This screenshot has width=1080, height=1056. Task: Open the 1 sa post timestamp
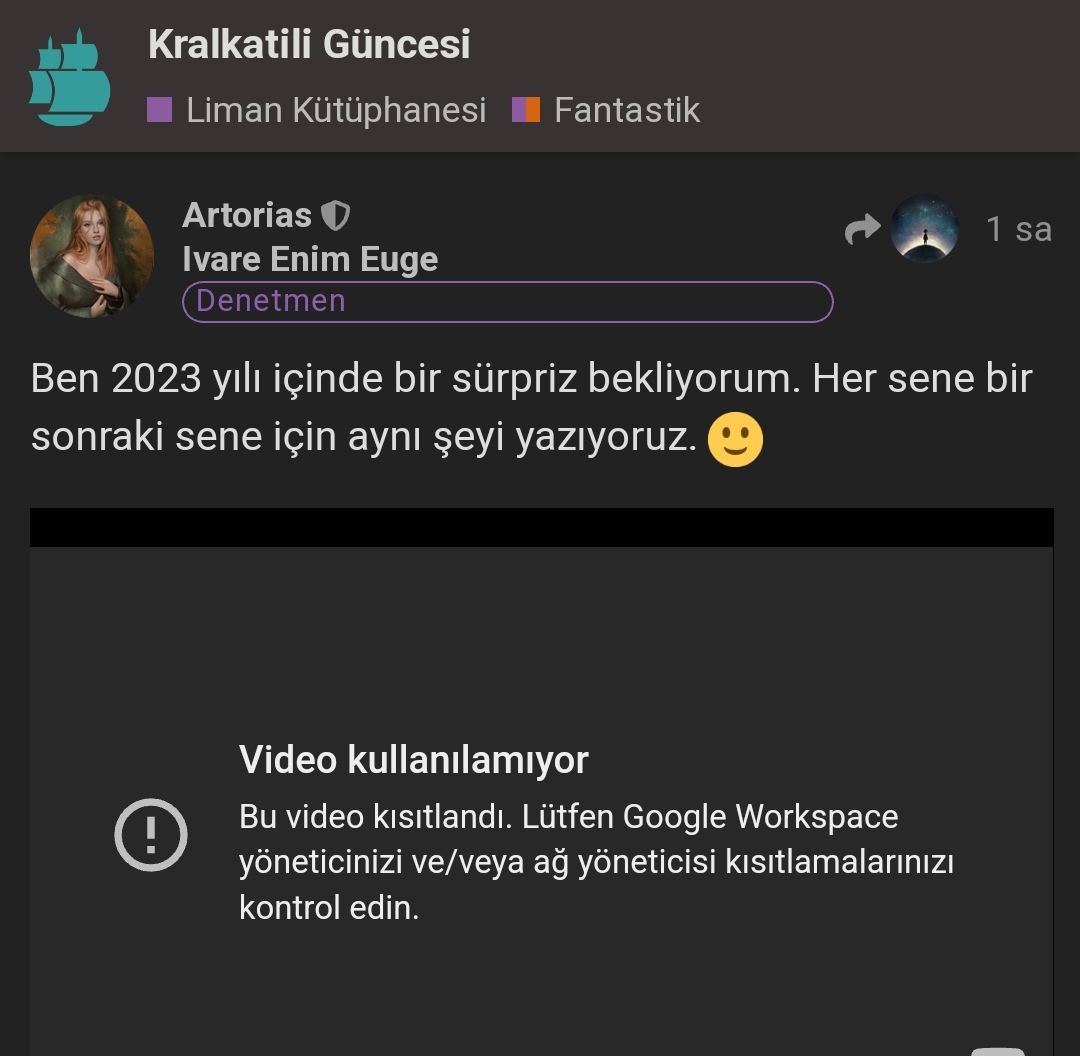pos(1018,229)
